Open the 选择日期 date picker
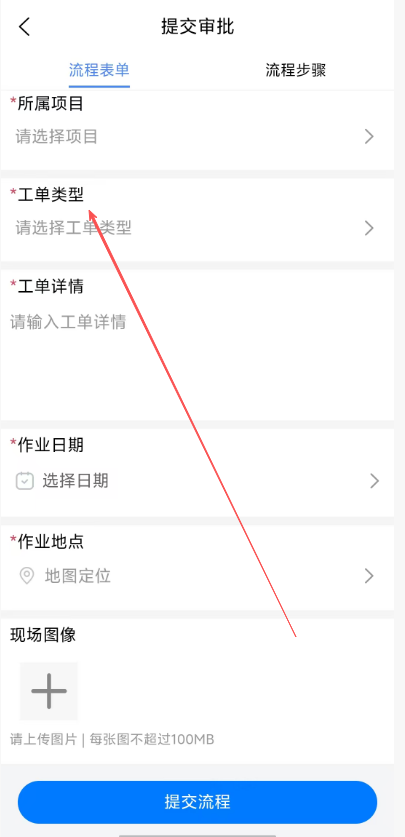 pyautogui.click(x=195, y=481)
